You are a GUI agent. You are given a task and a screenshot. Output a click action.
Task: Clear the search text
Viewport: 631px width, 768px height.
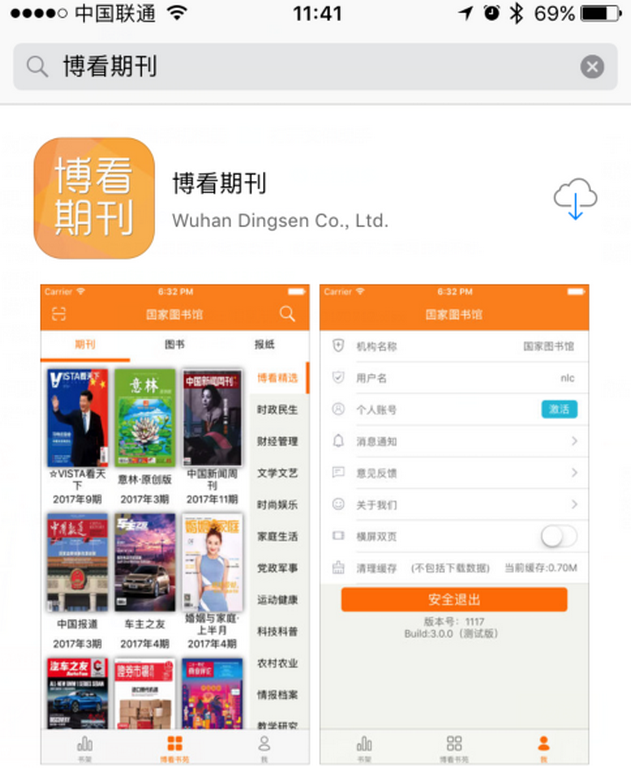click(x=592, y=67)
